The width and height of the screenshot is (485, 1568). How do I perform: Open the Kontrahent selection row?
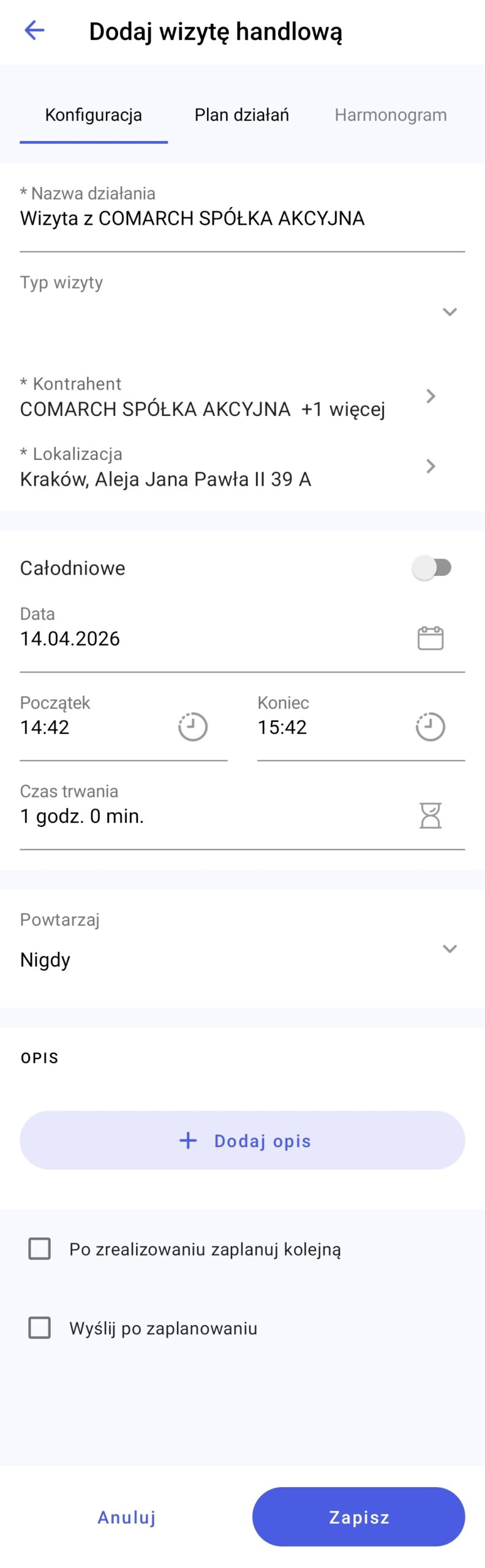[x=242, y=397]
